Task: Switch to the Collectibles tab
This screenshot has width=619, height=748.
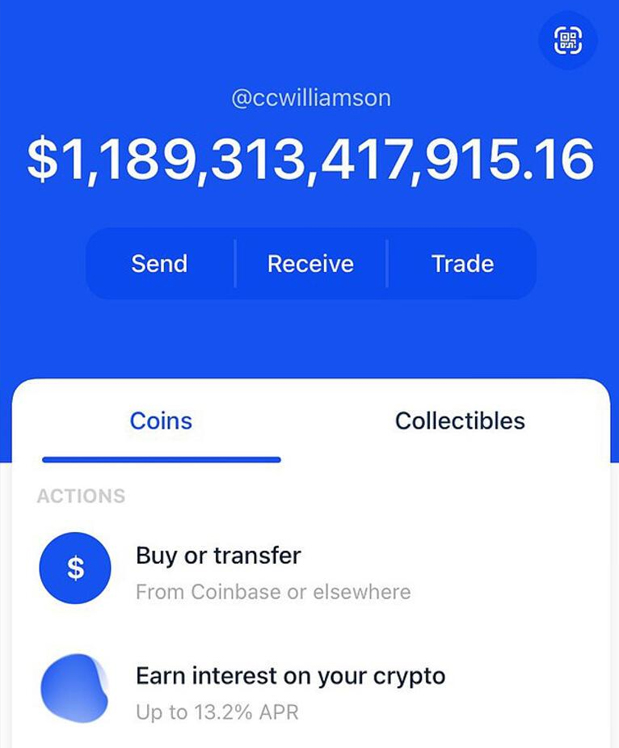Action: point(460,421)
